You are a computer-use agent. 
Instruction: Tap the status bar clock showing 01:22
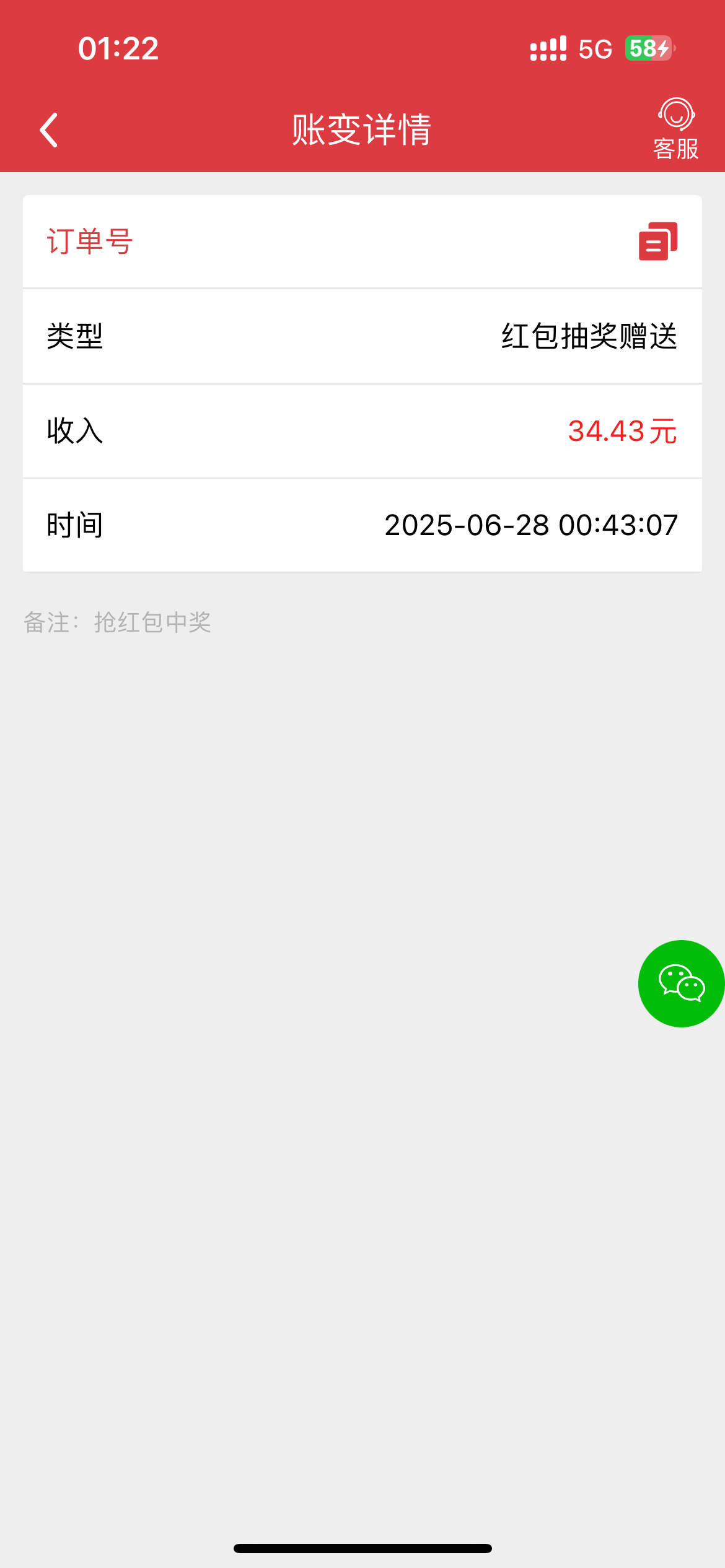pyautogui.click(x=120, y=48)
